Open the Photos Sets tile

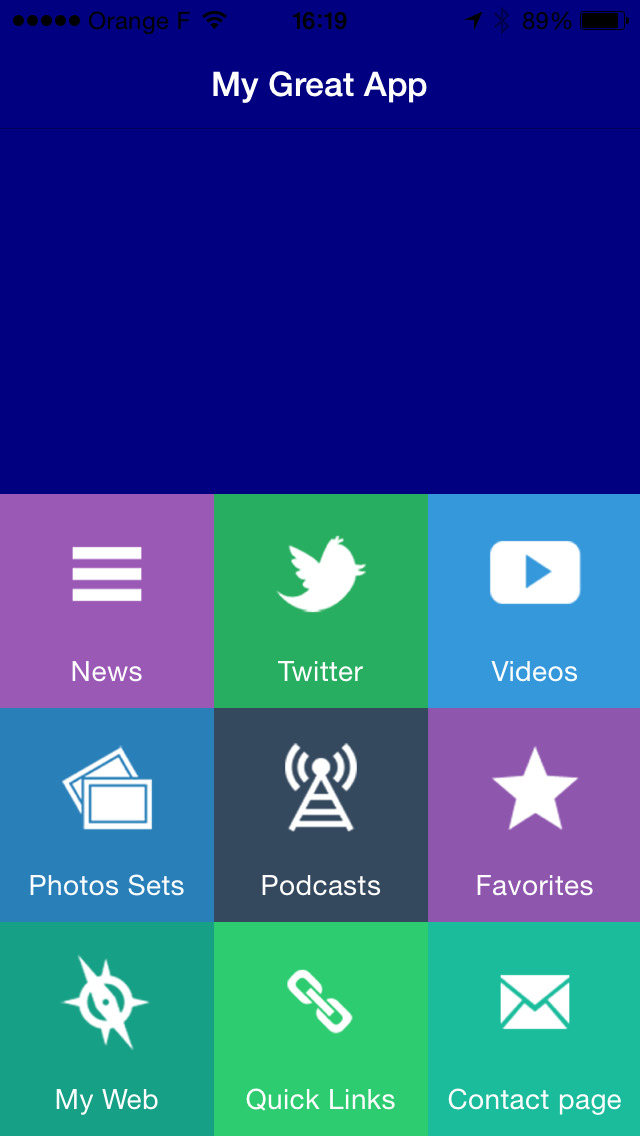[x=107, y=815]
